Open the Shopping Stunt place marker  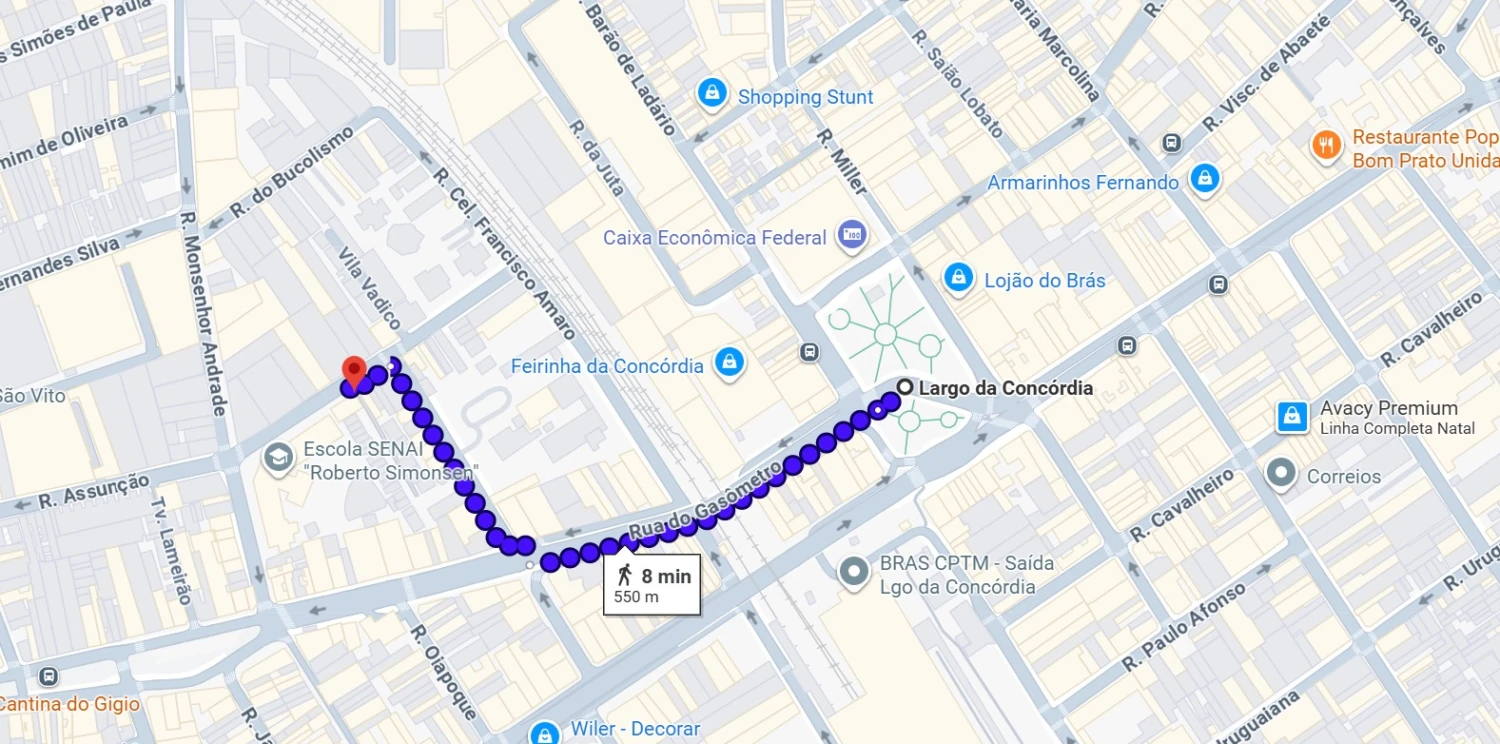pos(712,94)
